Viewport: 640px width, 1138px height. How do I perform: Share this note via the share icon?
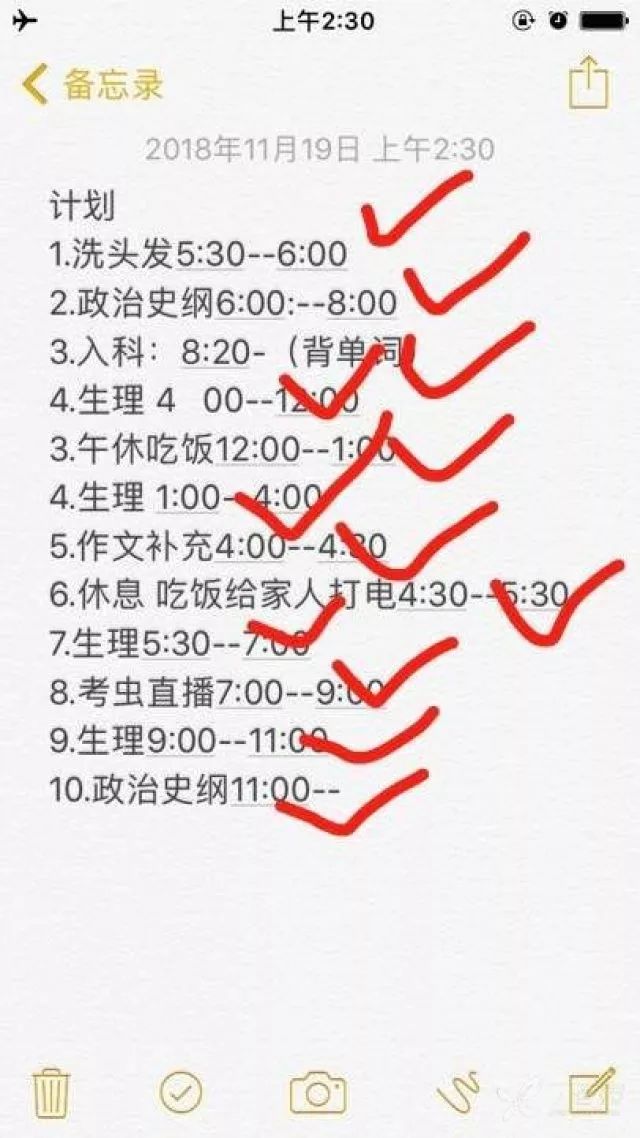[x=588, y=82]
